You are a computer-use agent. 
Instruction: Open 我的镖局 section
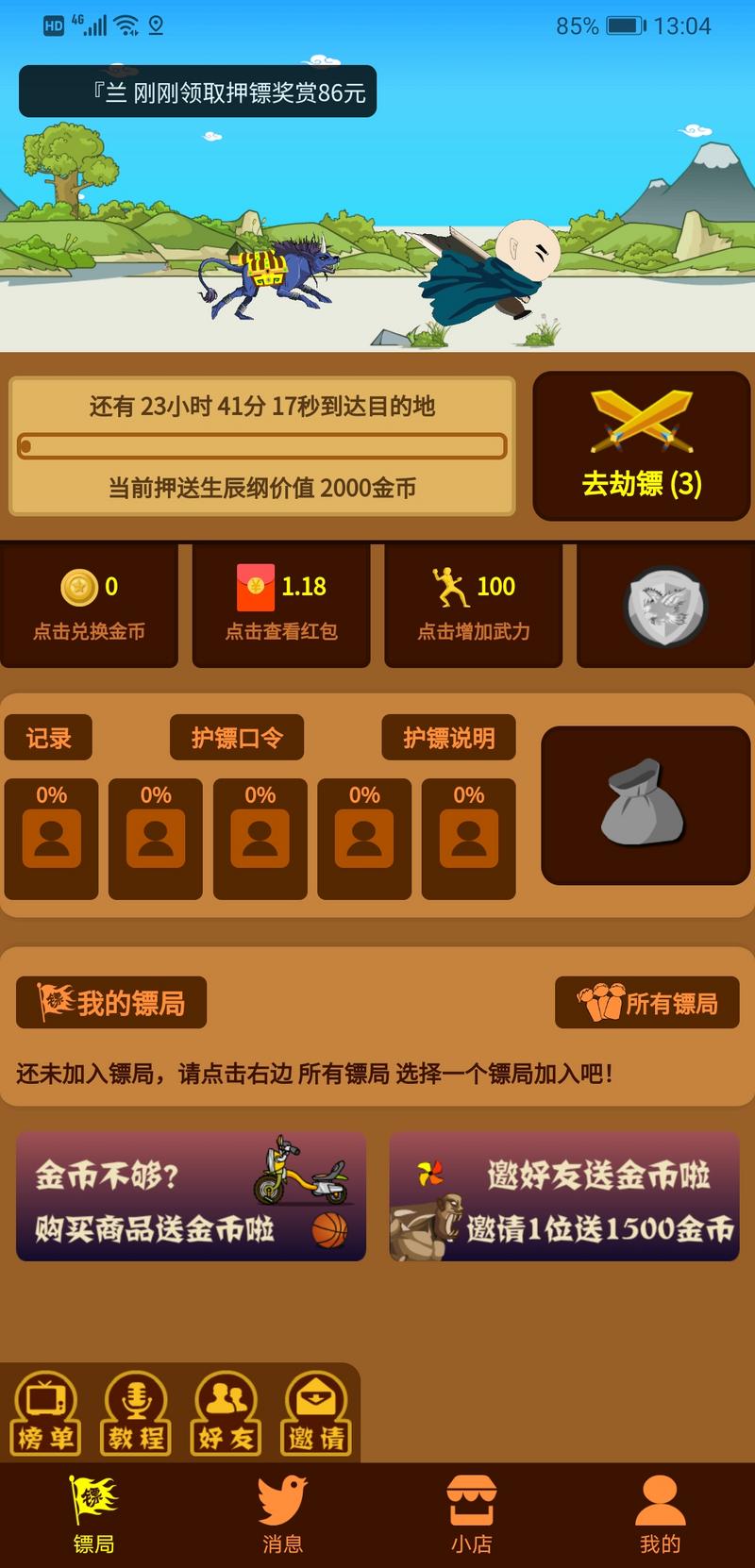pyautogui.click(x=111, y=1003)
